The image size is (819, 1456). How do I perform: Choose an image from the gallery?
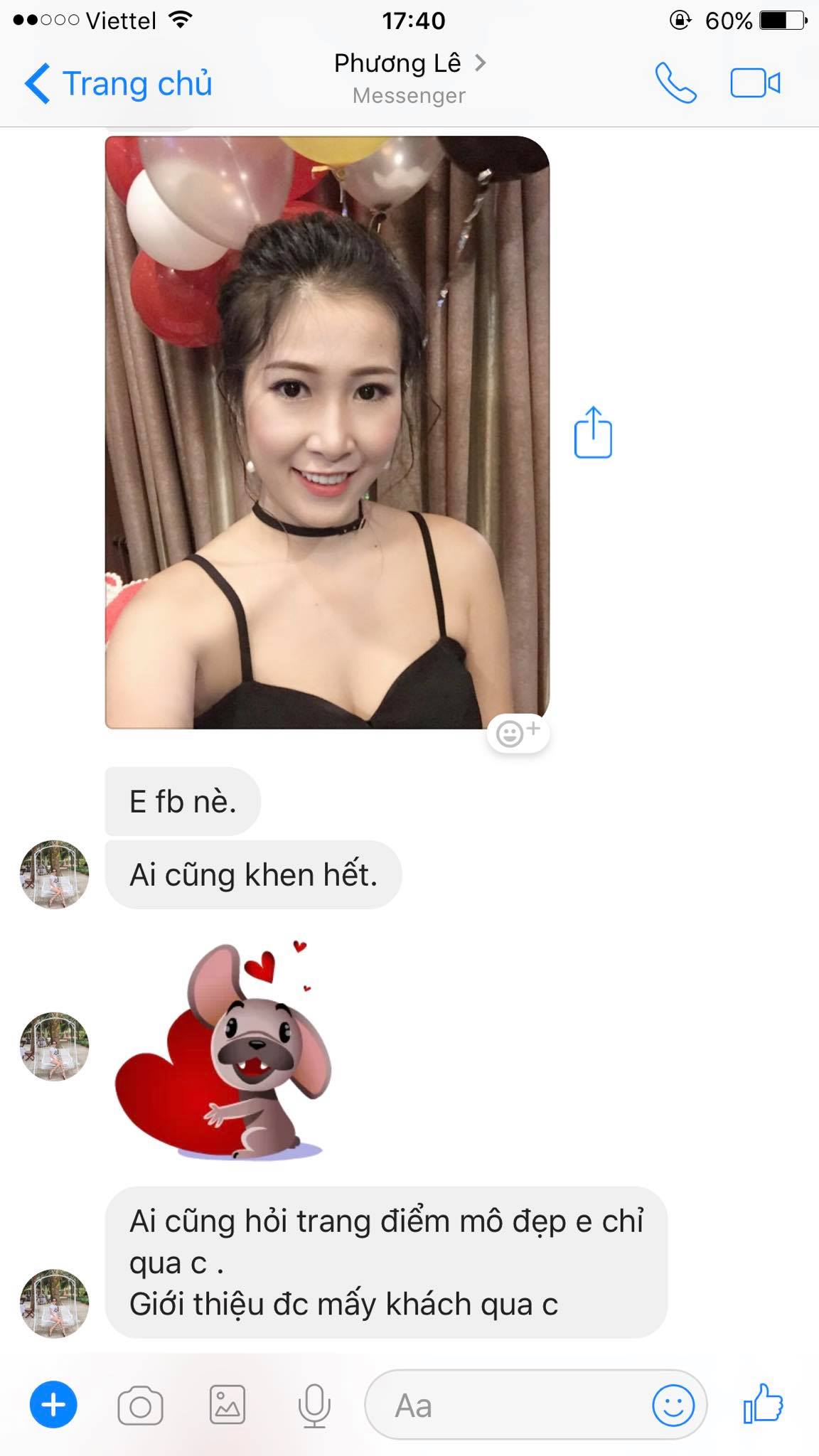(227, 1405)
